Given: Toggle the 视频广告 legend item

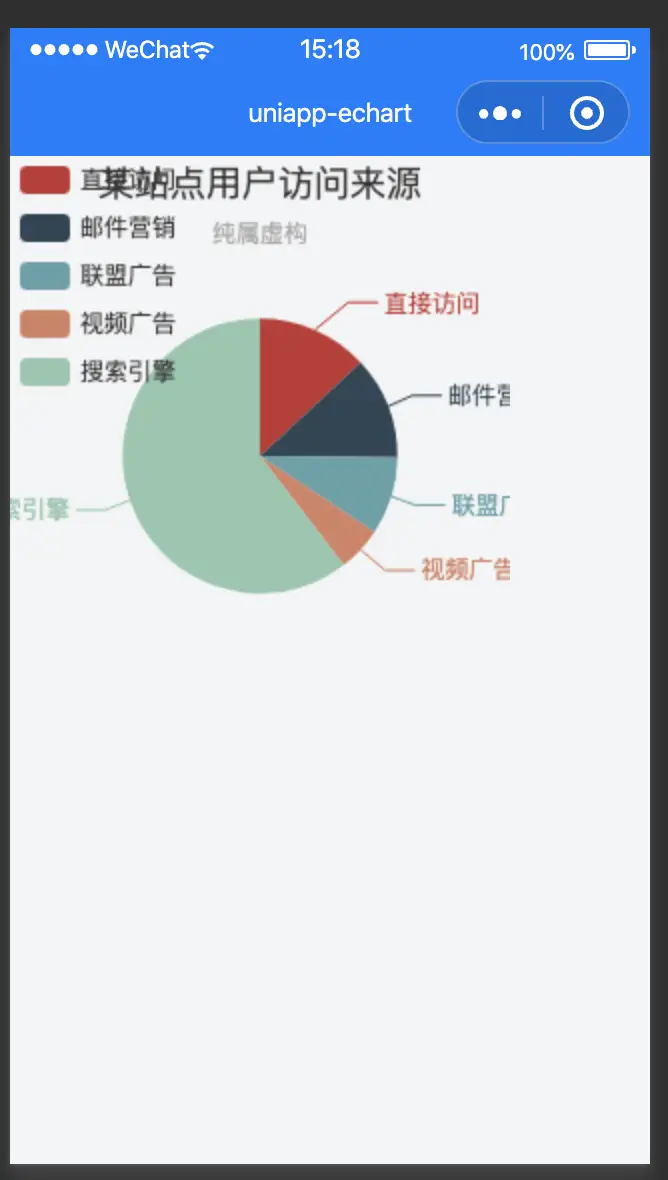Looking at the screenshot, I should tap(97, 324).
